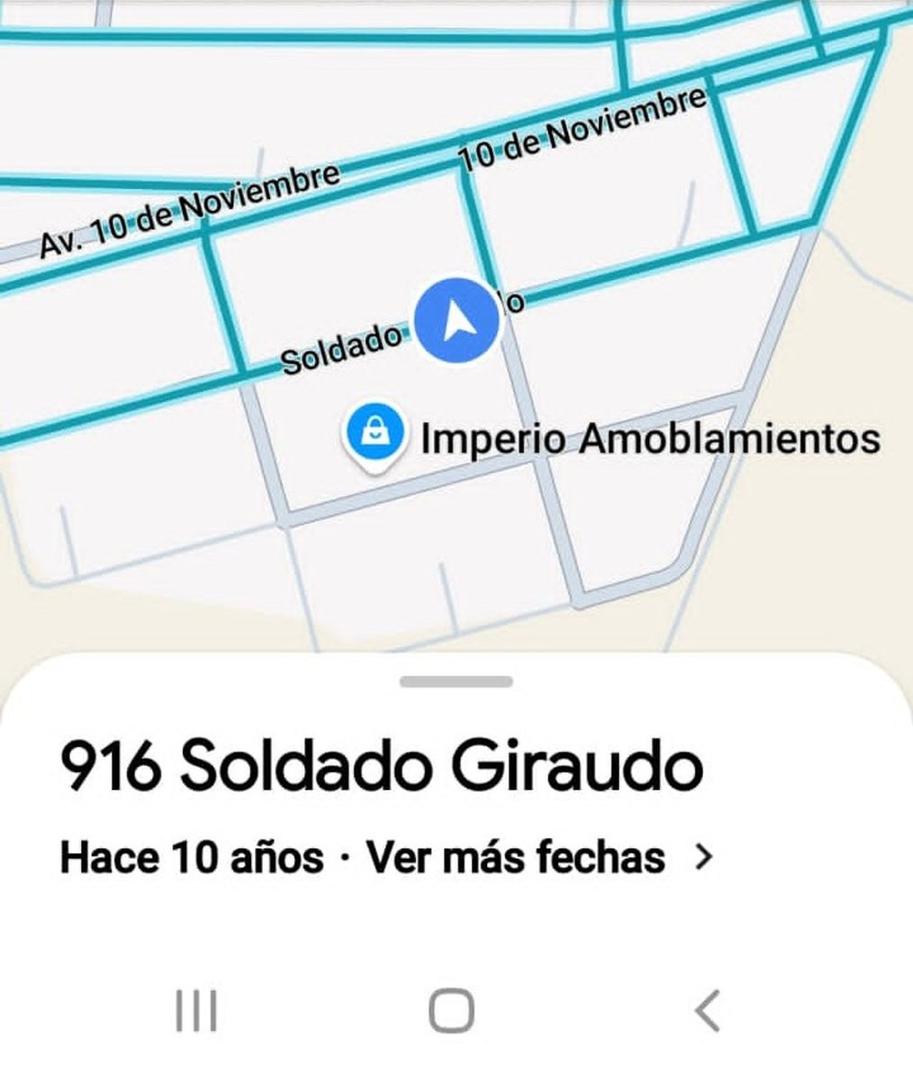Tap the blue navigation arrow location marker
This screenshot has height=1080, width=913.
458,320
